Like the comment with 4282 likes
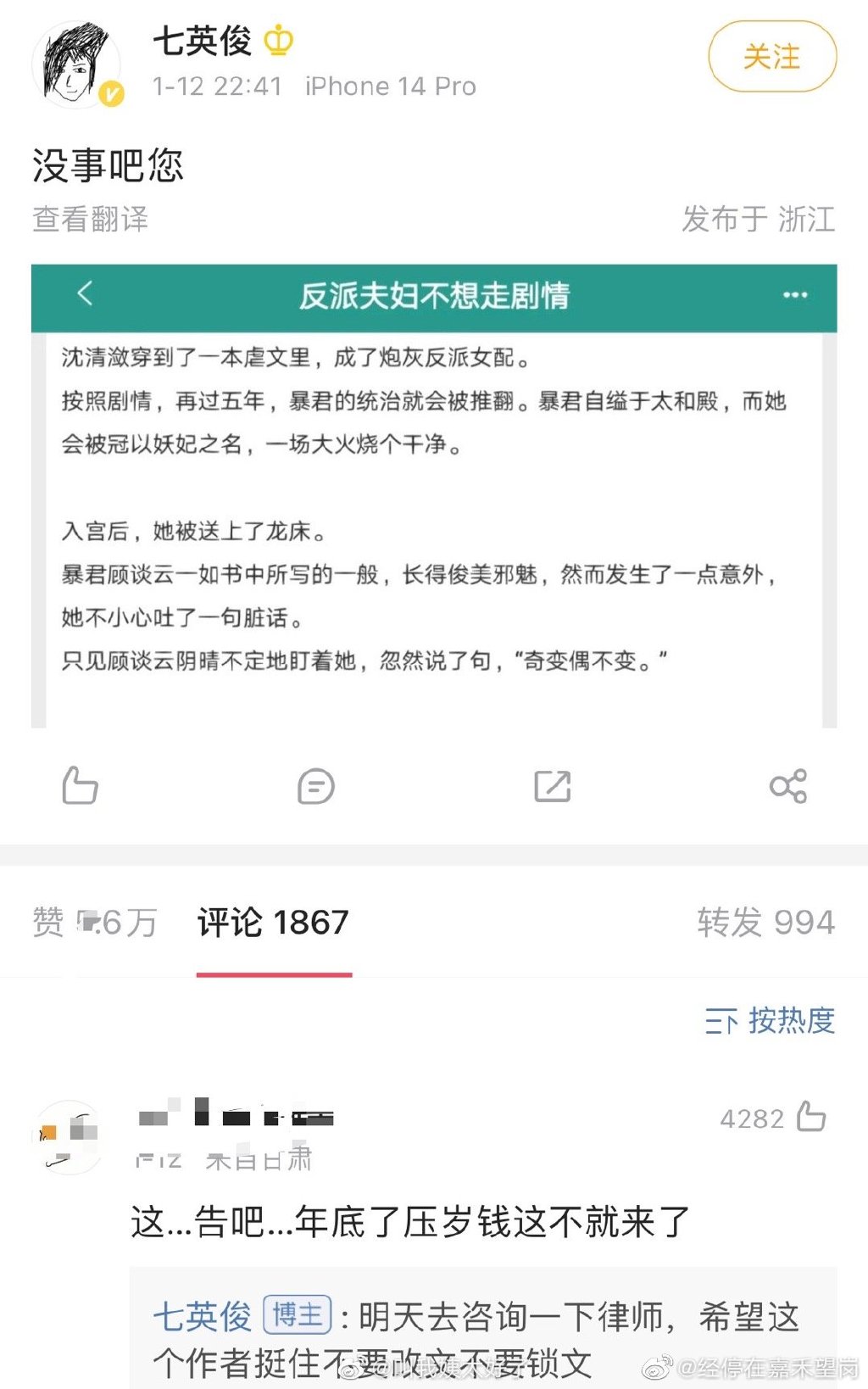This screenshot has width=868, height=1389. [x=811, y=1117]
